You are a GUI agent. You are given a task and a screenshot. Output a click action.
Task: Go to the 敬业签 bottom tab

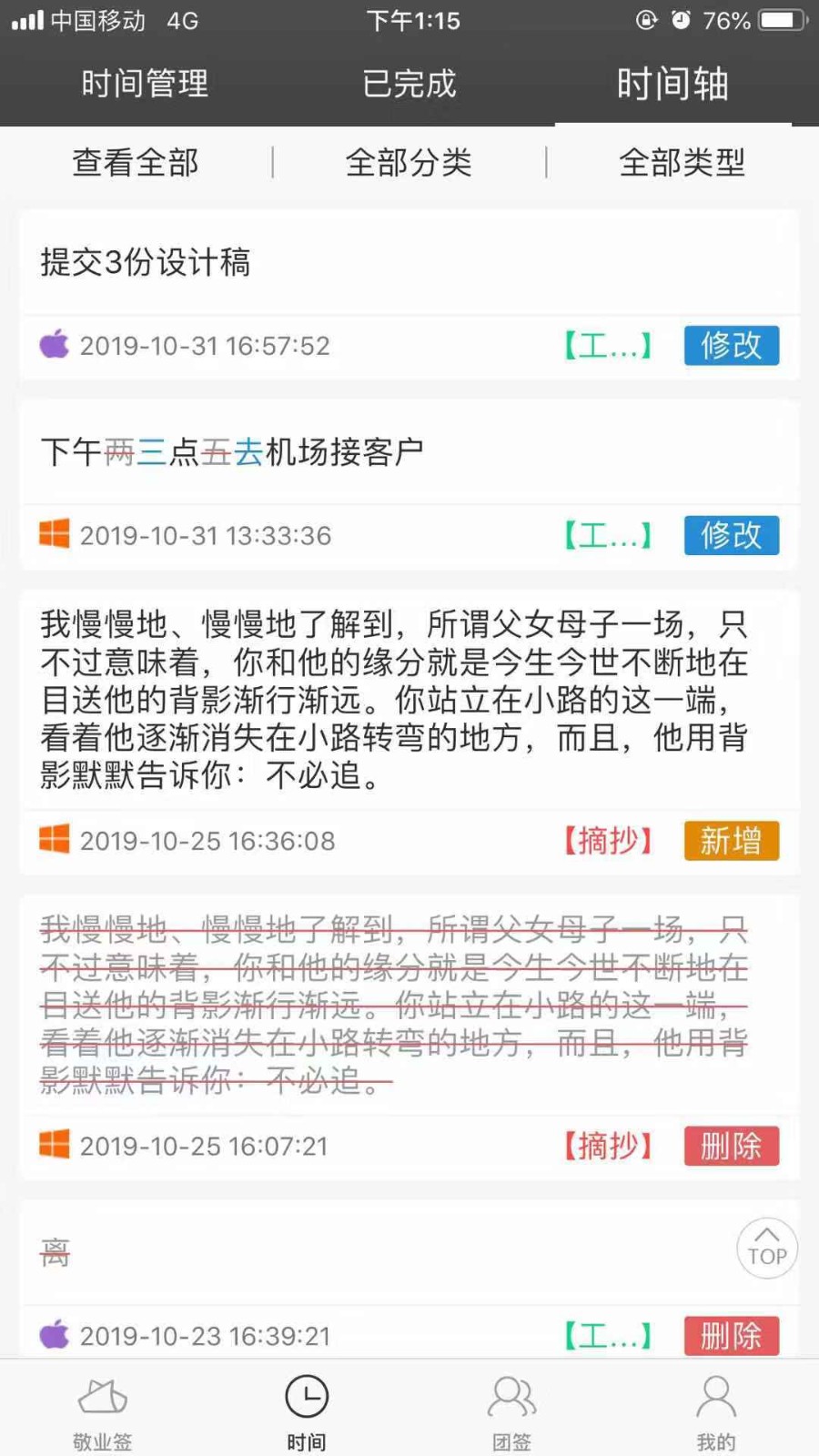click(103, 1412)
